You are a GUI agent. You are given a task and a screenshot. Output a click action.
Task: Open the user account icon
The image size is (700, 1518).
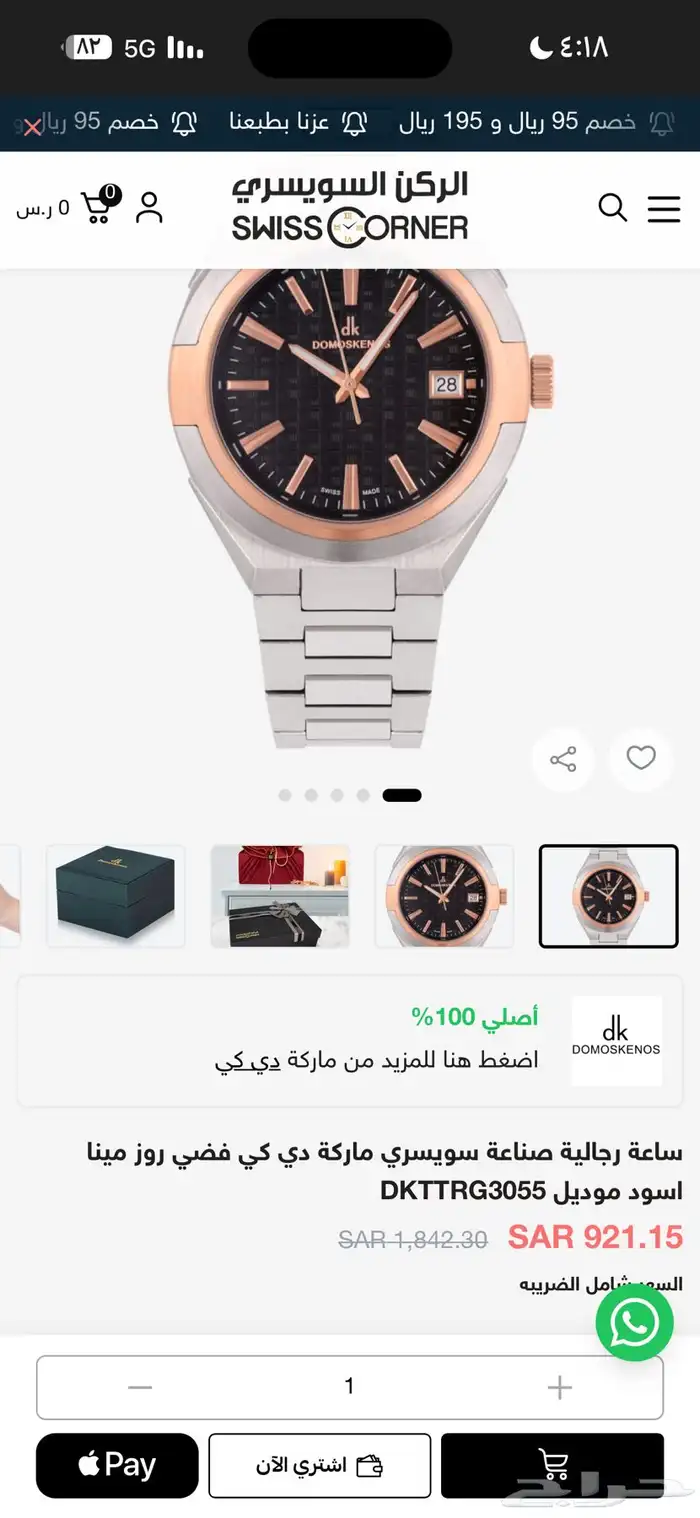click(x=149, y=208)
